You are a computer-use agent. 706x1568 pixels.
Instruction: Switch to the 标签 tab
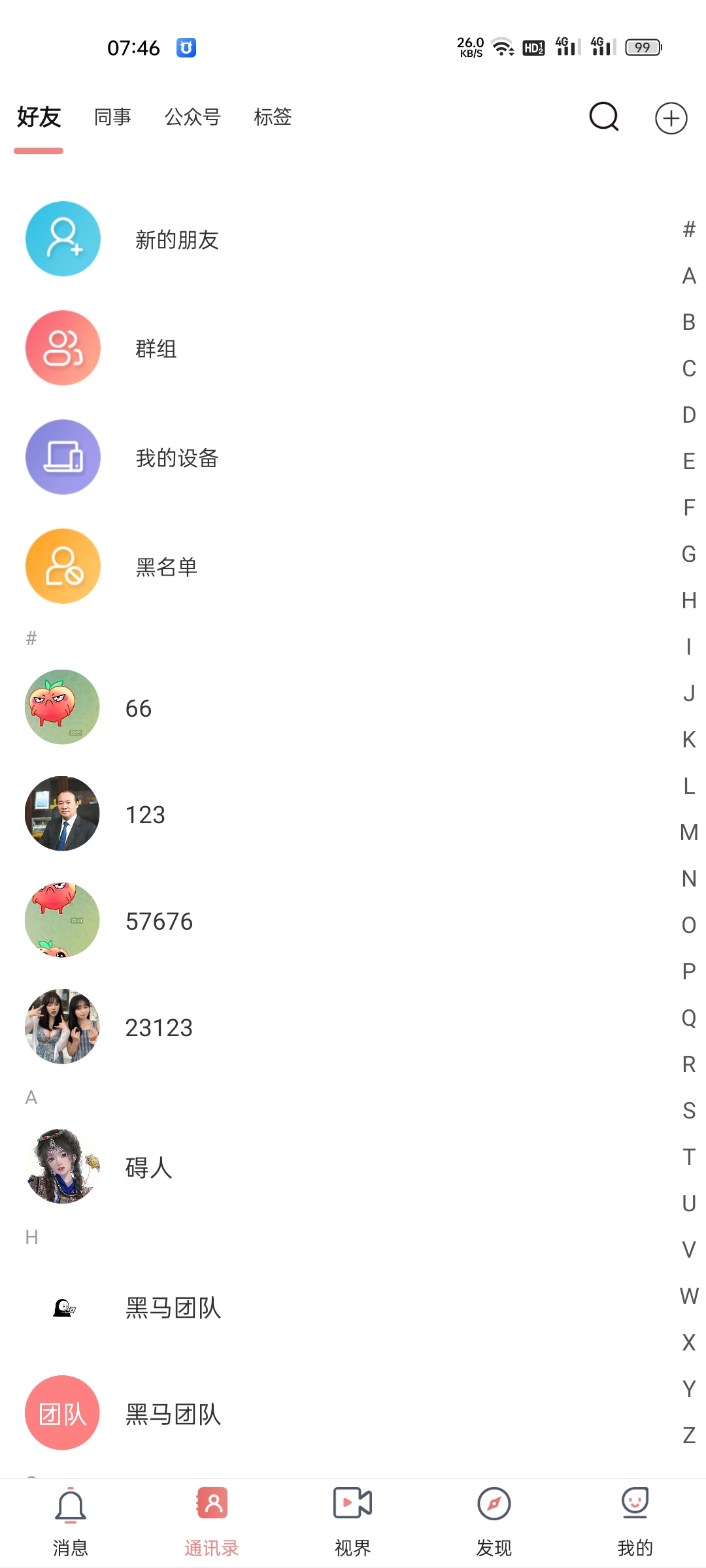click(x=273, y=118)
